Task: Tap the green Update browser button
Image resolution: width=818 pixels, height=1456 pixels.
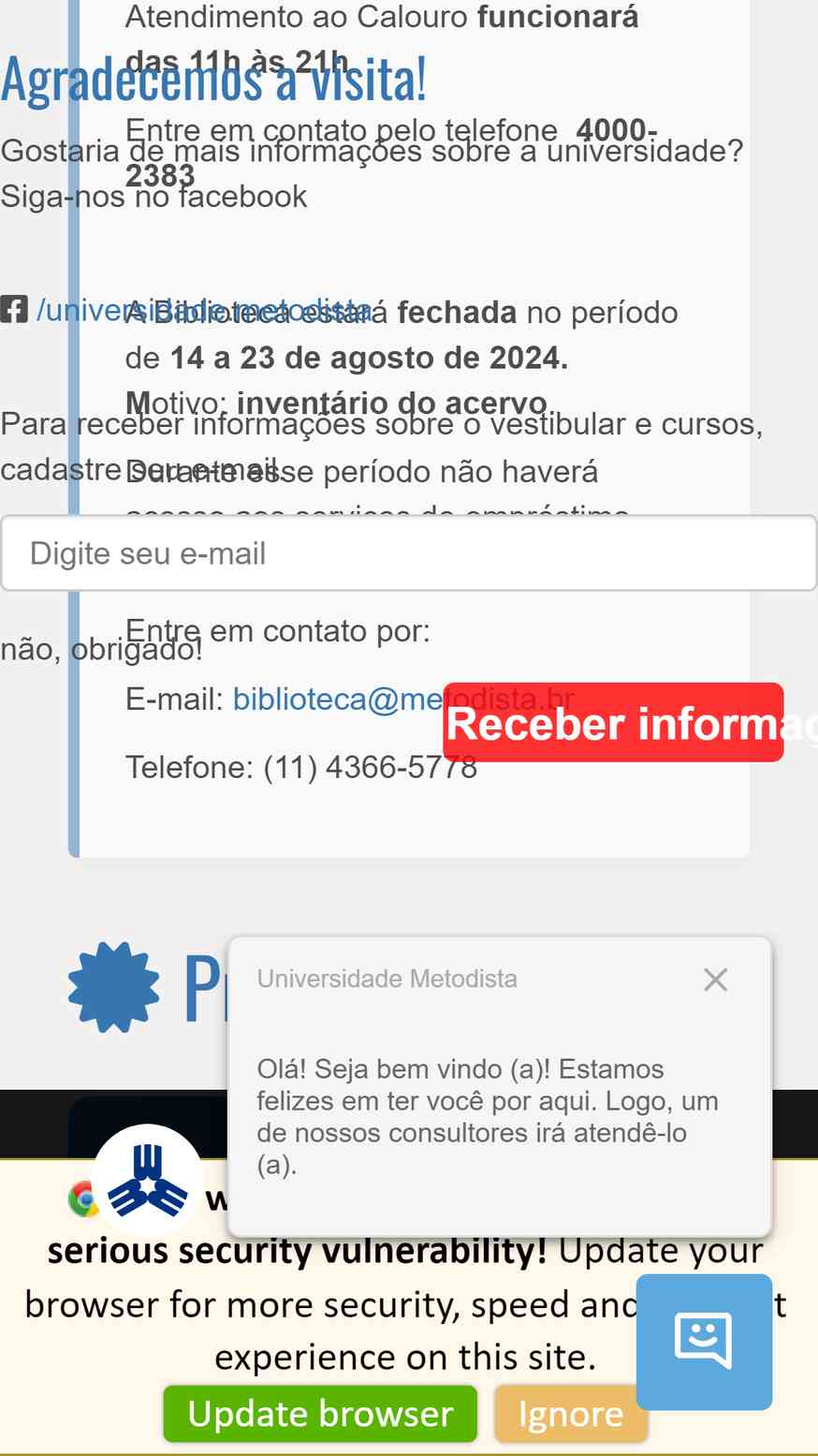Action: pos(320,1414)
